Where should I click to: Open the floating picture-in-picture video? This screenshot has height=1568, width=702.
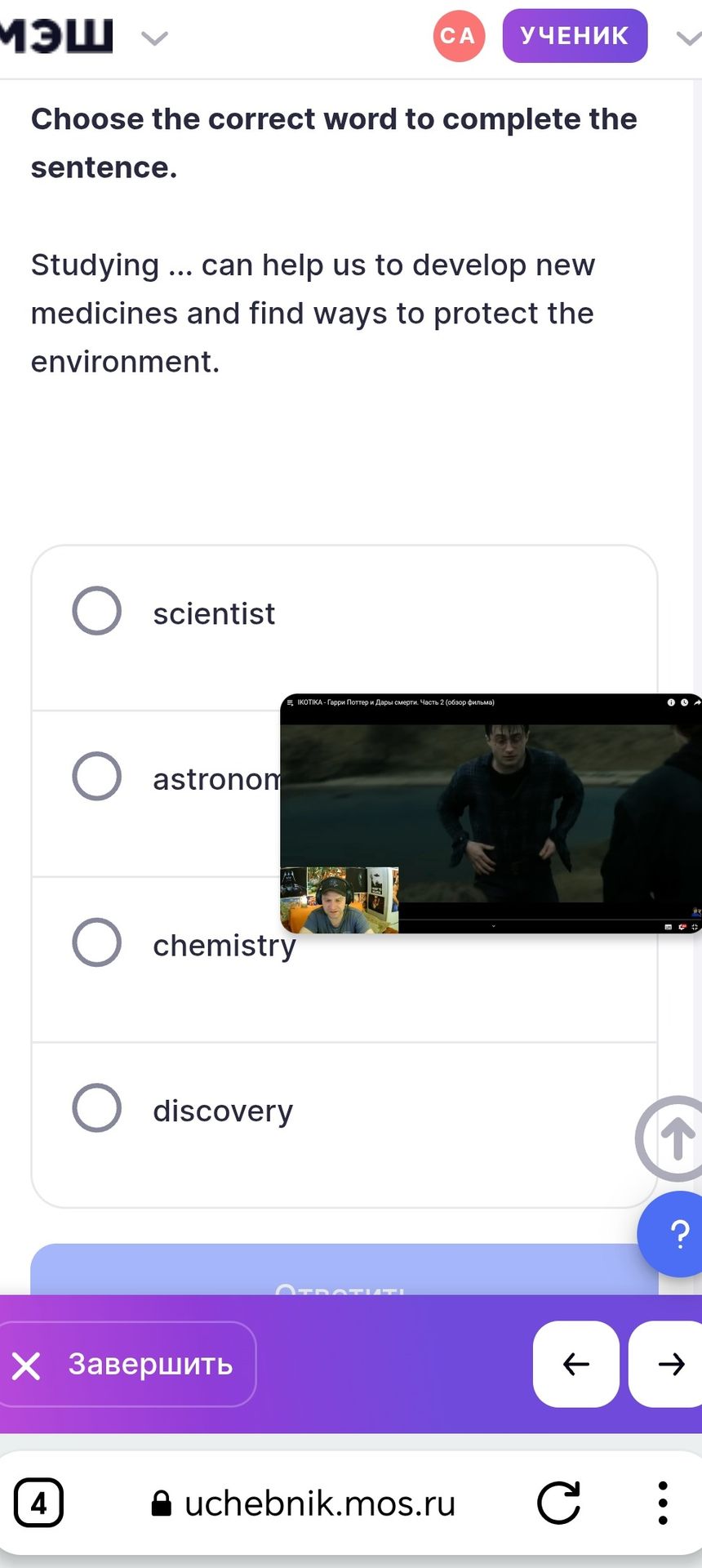pyautogui.click(x=491, y=813)
